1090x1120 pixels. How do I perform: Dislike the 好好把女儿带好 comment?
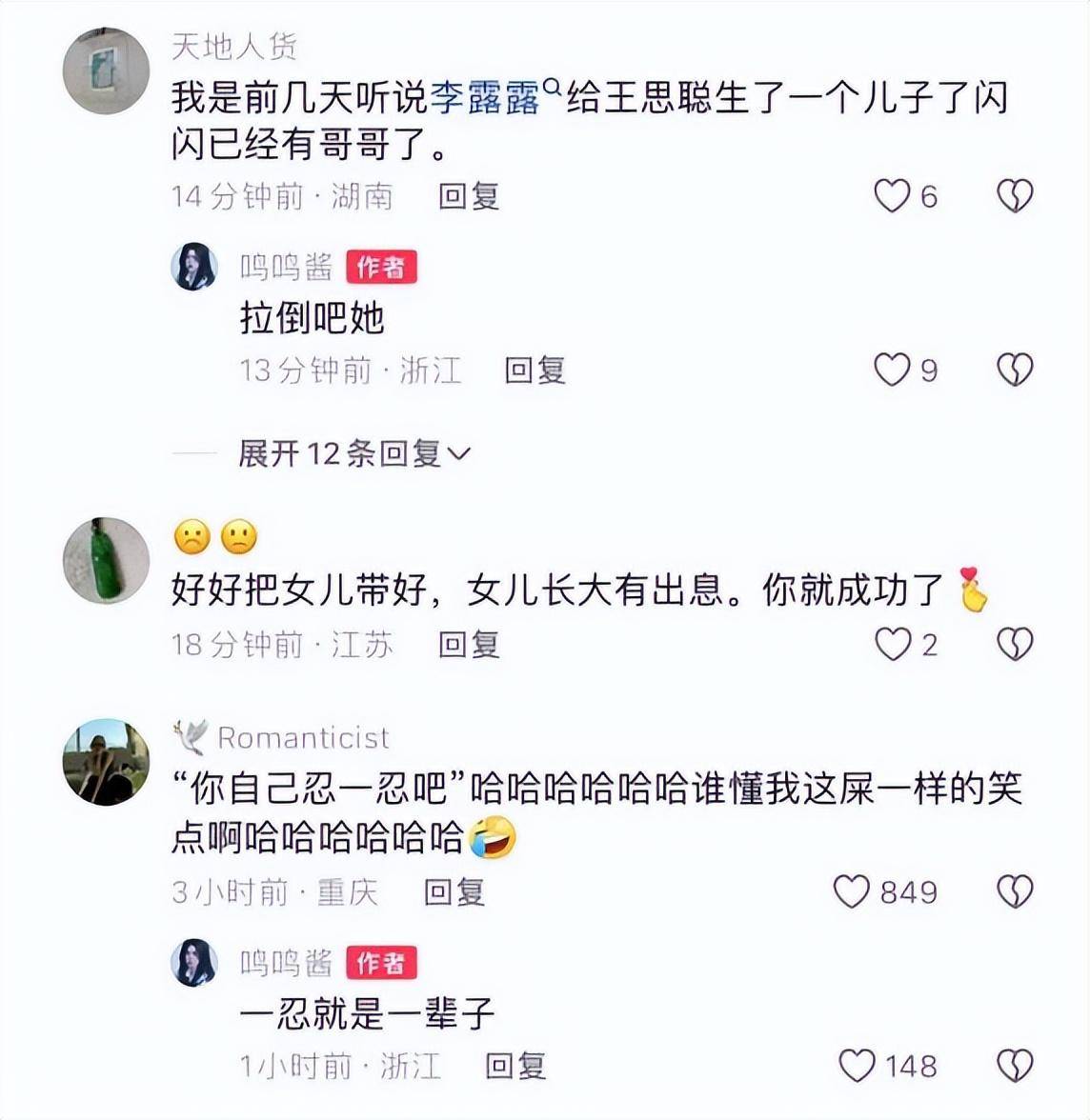[1015, 645]
